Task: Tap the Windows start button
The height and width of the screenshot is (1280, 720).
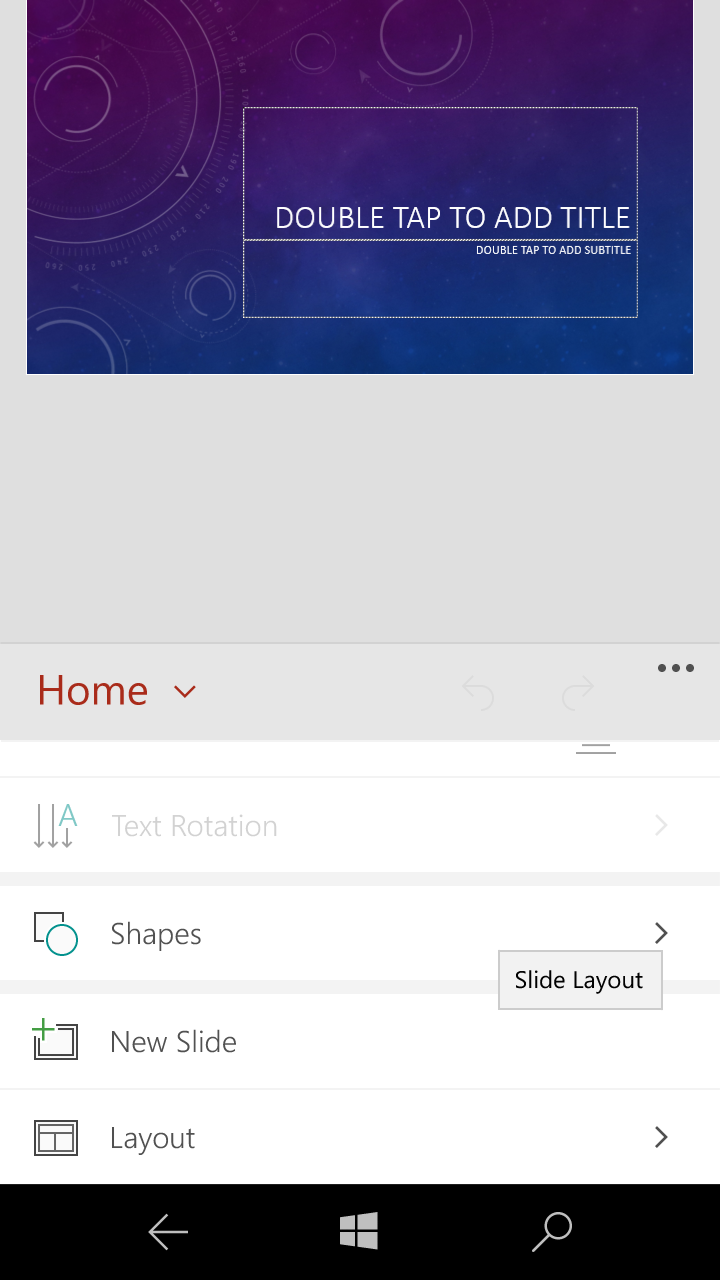Action: (x=359, y=1231)
